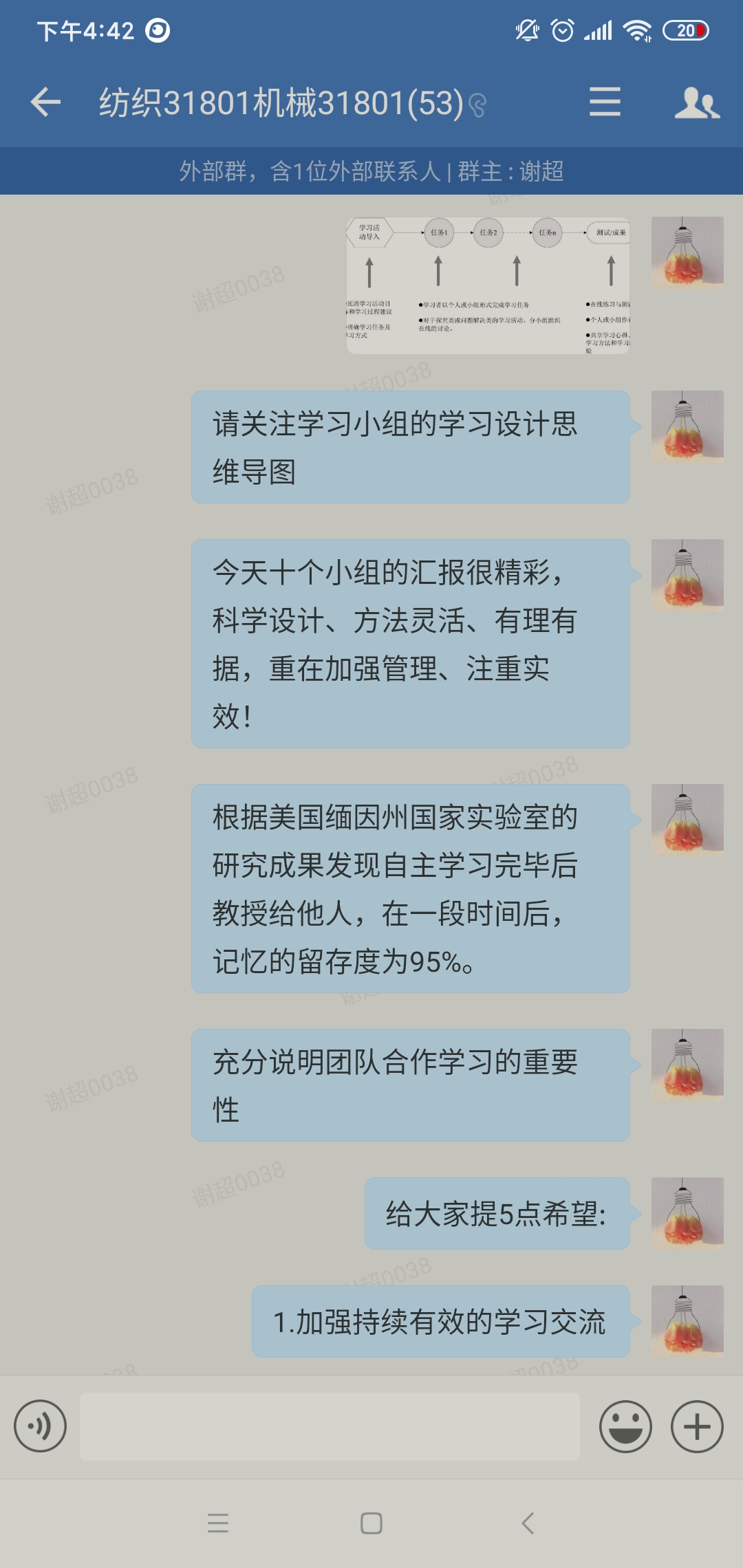Screen dimensions: 743x1568
Task: Switch to voice message input
Action: coord(41,1426)
